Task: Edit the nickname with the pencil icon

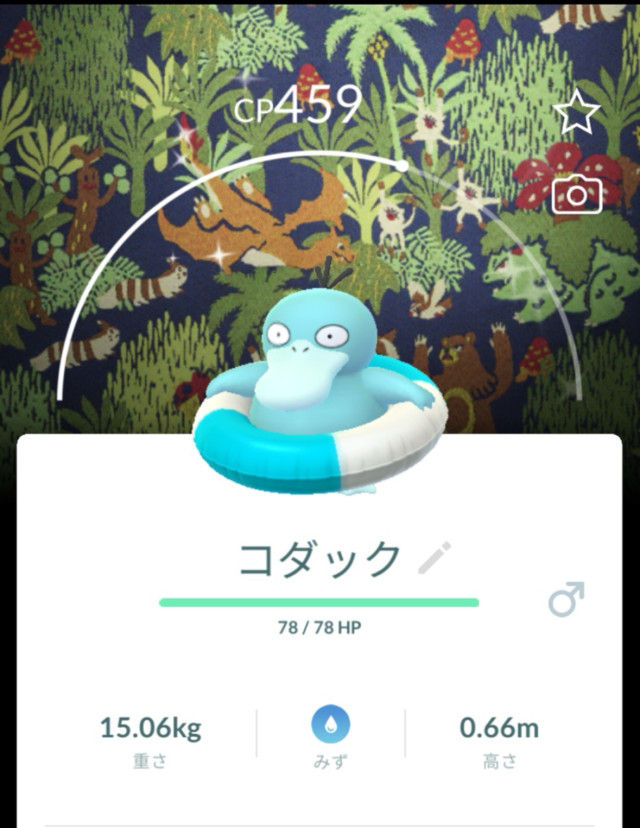Action: point(435,558)
